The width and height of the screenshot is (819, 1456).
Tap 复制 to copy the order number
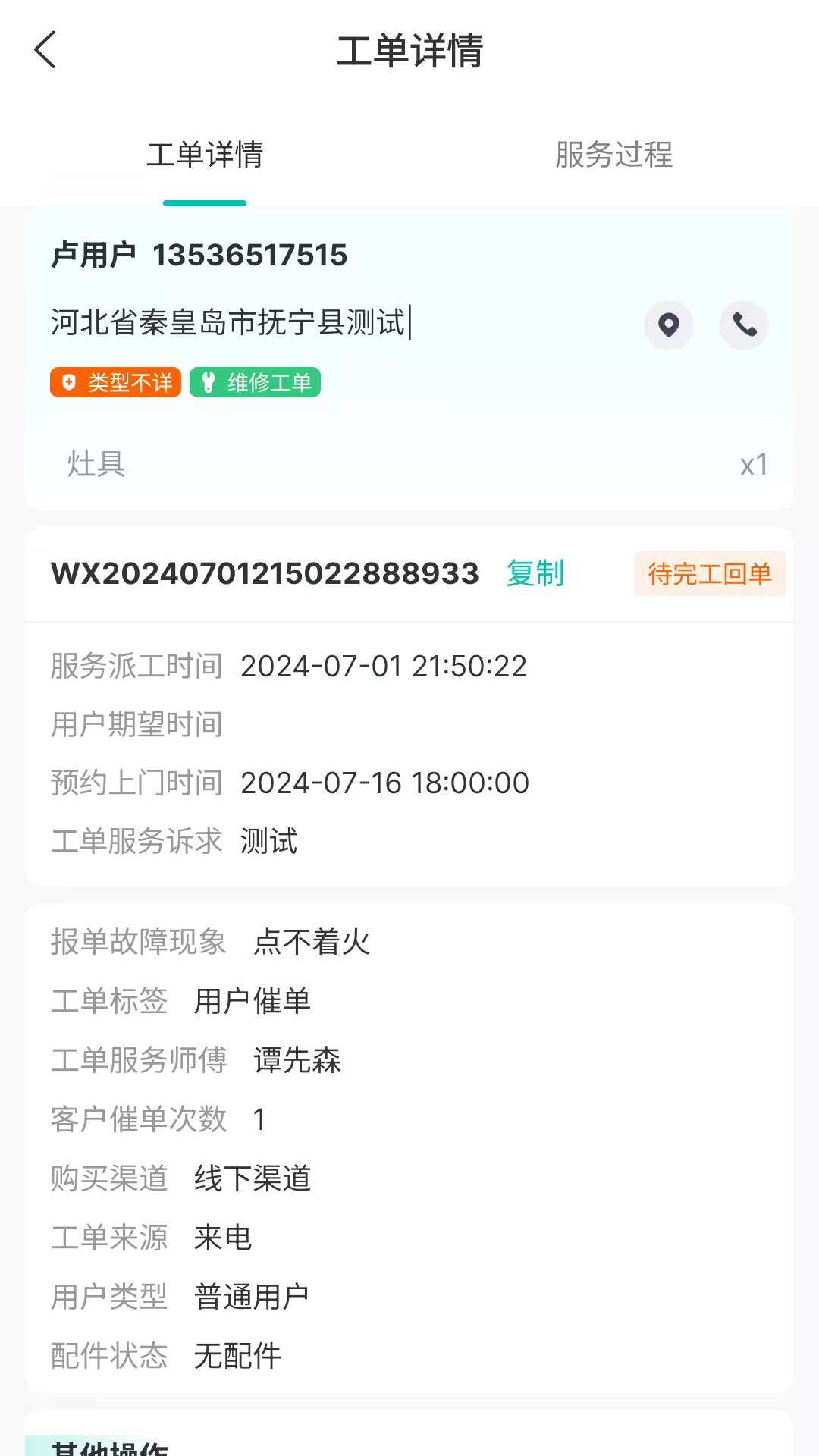[535, 574]
